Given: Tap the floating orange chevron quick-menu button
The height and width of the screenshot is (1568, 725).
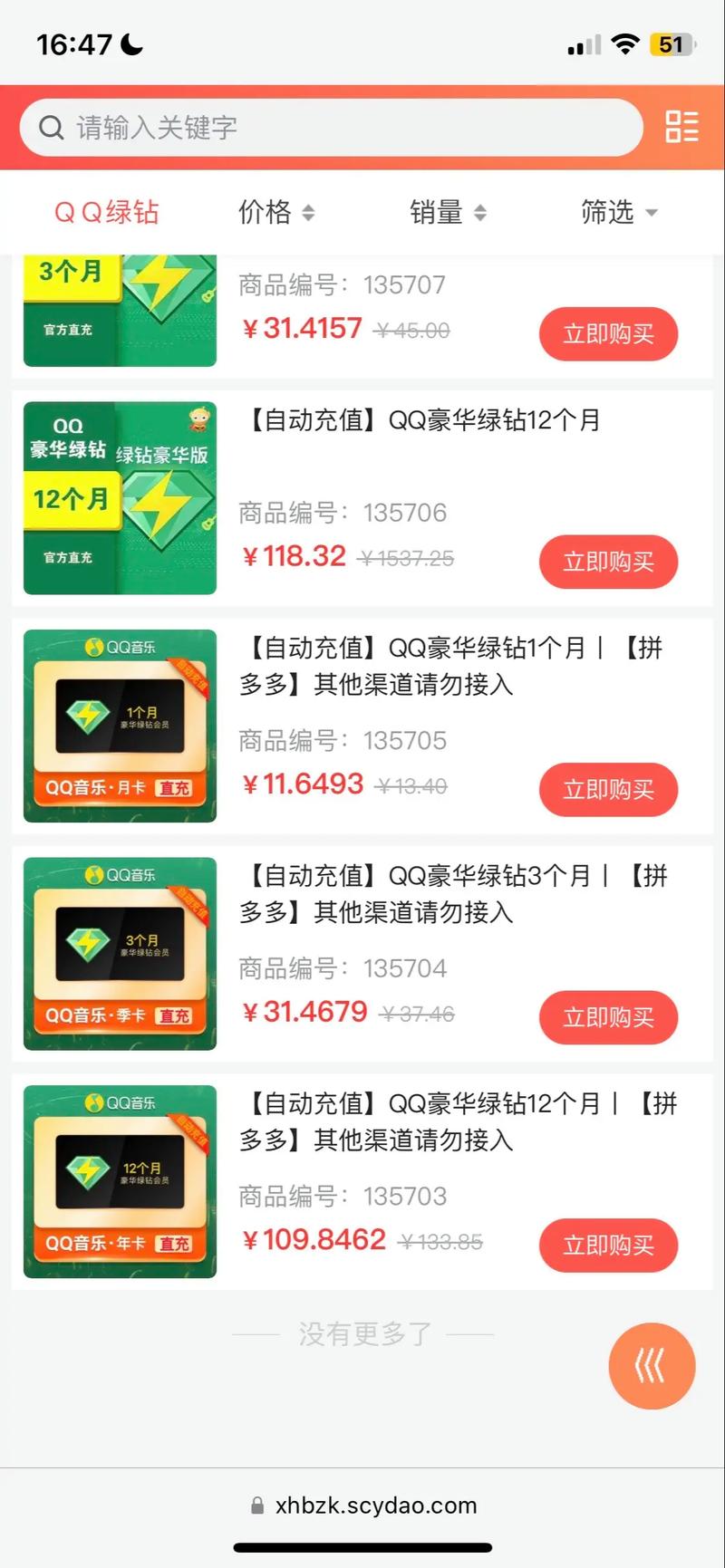Looking at the screenshot, I should coord(652,1366).
